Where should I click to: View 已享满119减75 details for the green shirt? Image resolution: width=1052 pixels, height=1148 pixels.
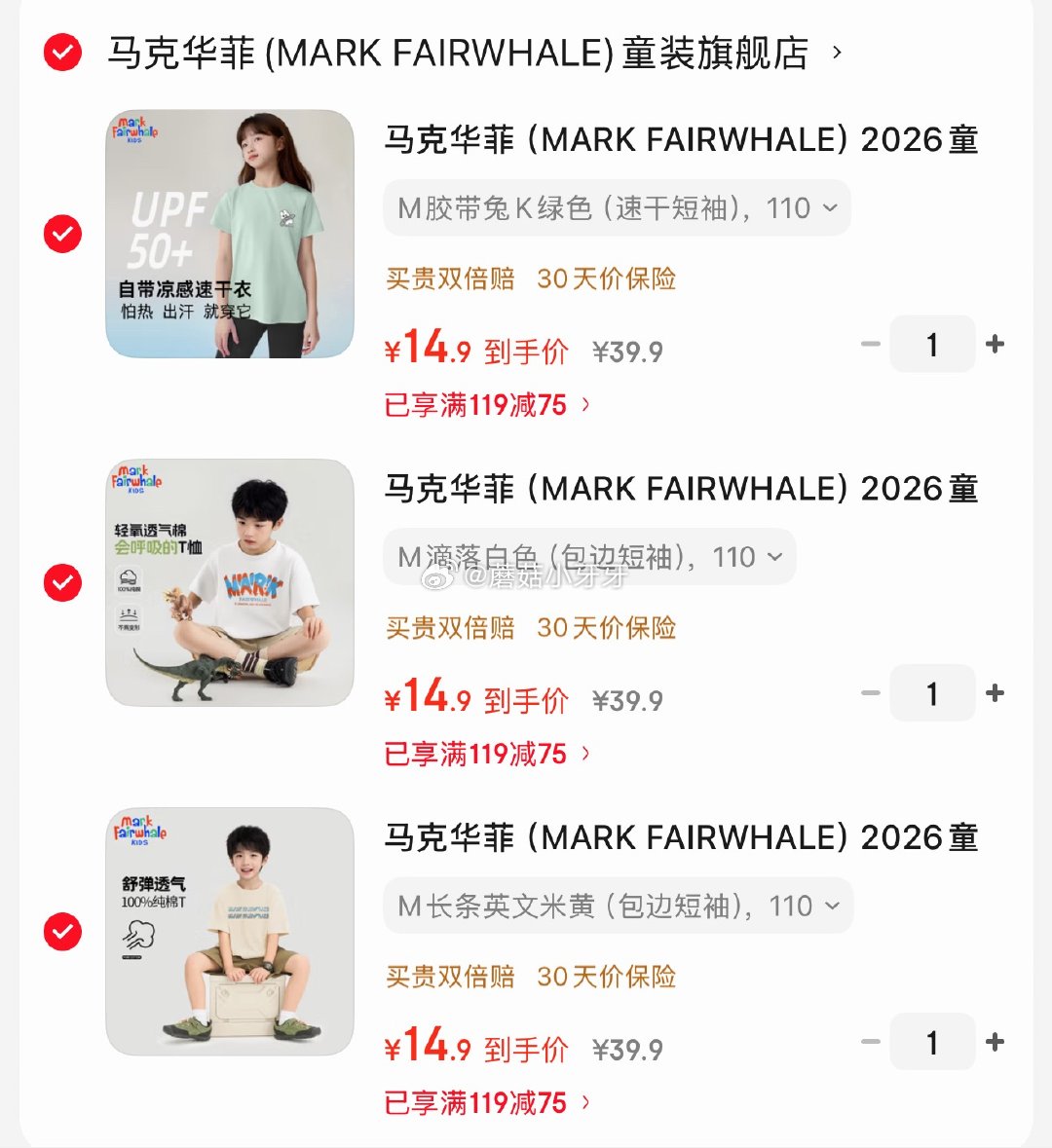(x=487, y=405)
